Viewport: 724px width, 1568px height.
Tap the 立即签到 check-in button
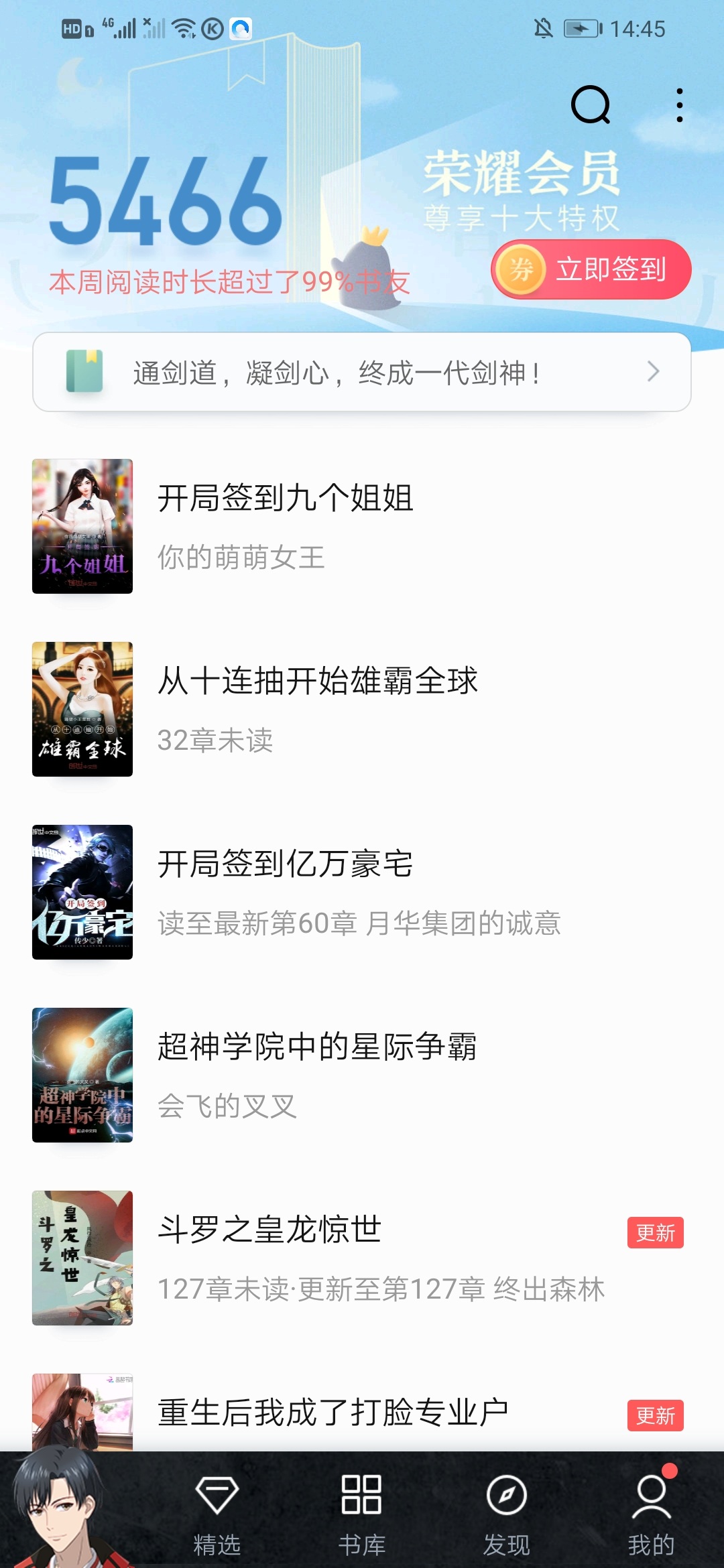coord(591,269)
